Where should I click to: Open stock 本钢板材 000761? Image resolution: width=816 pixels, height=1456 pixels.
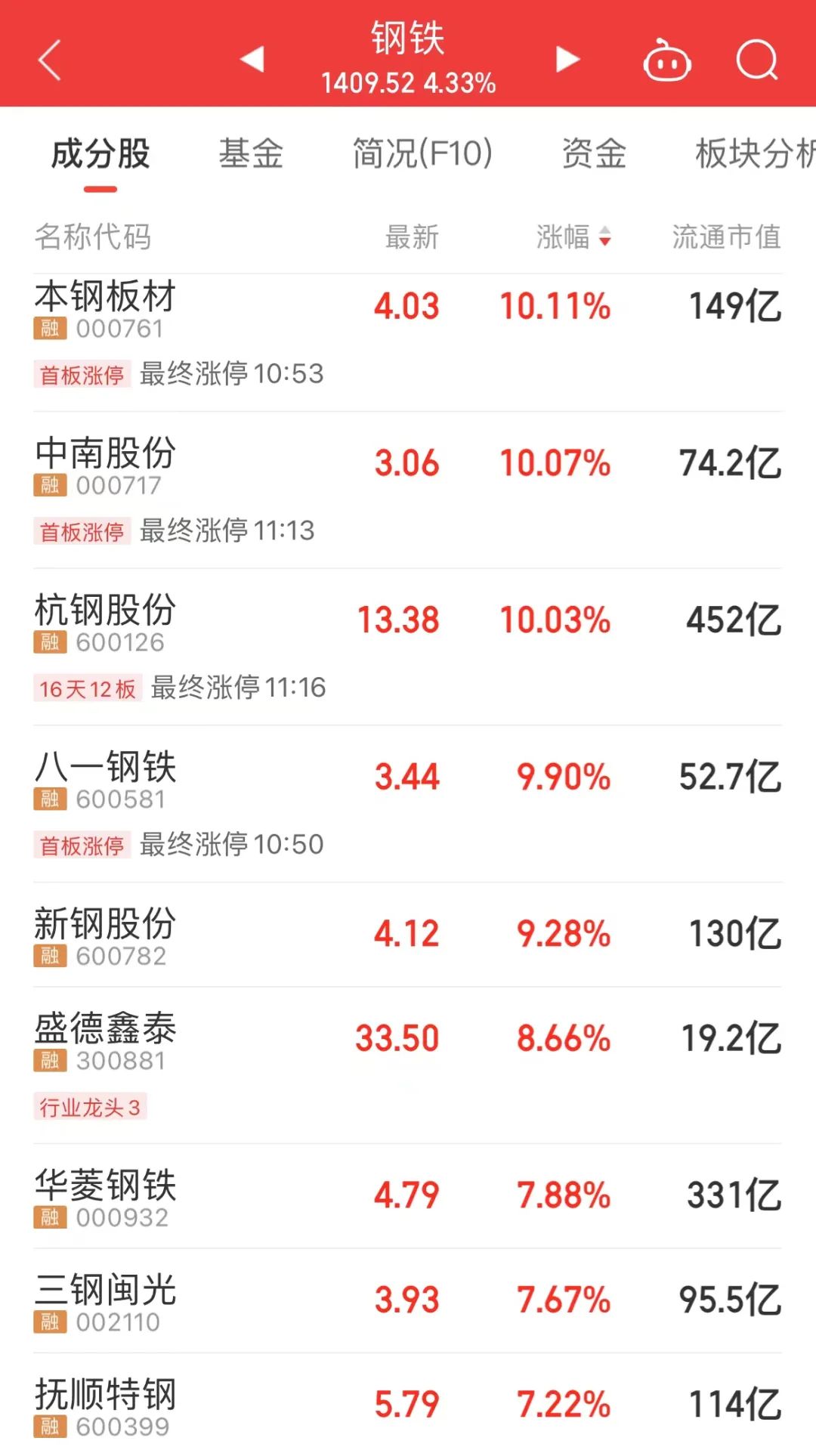tap(408, 342)
